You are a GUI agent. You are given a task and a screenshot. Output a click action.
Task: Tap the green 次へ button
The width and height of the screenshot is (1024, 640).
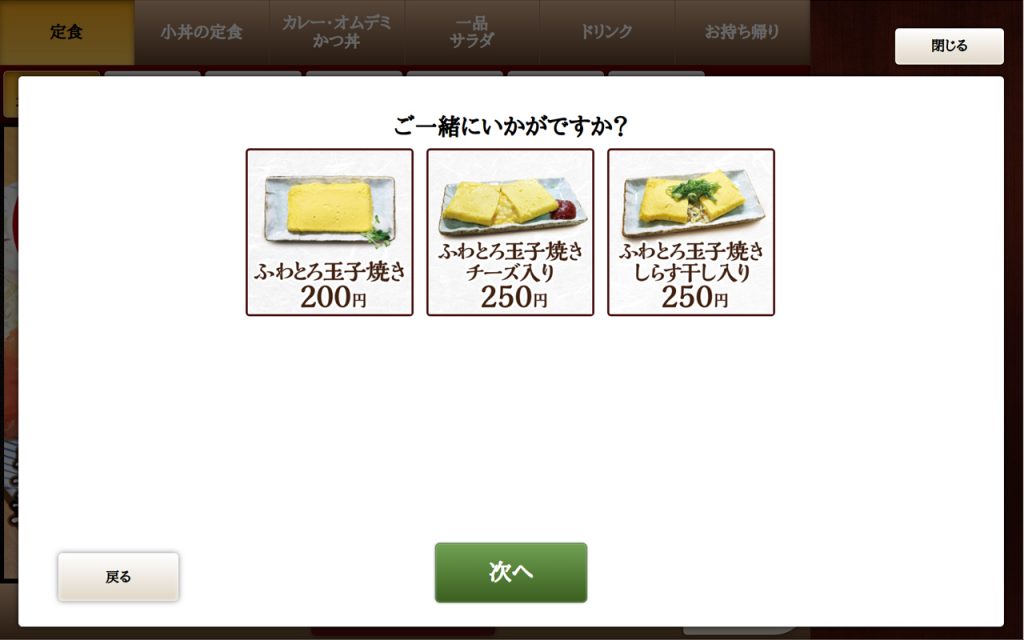[x=510, y=572]
